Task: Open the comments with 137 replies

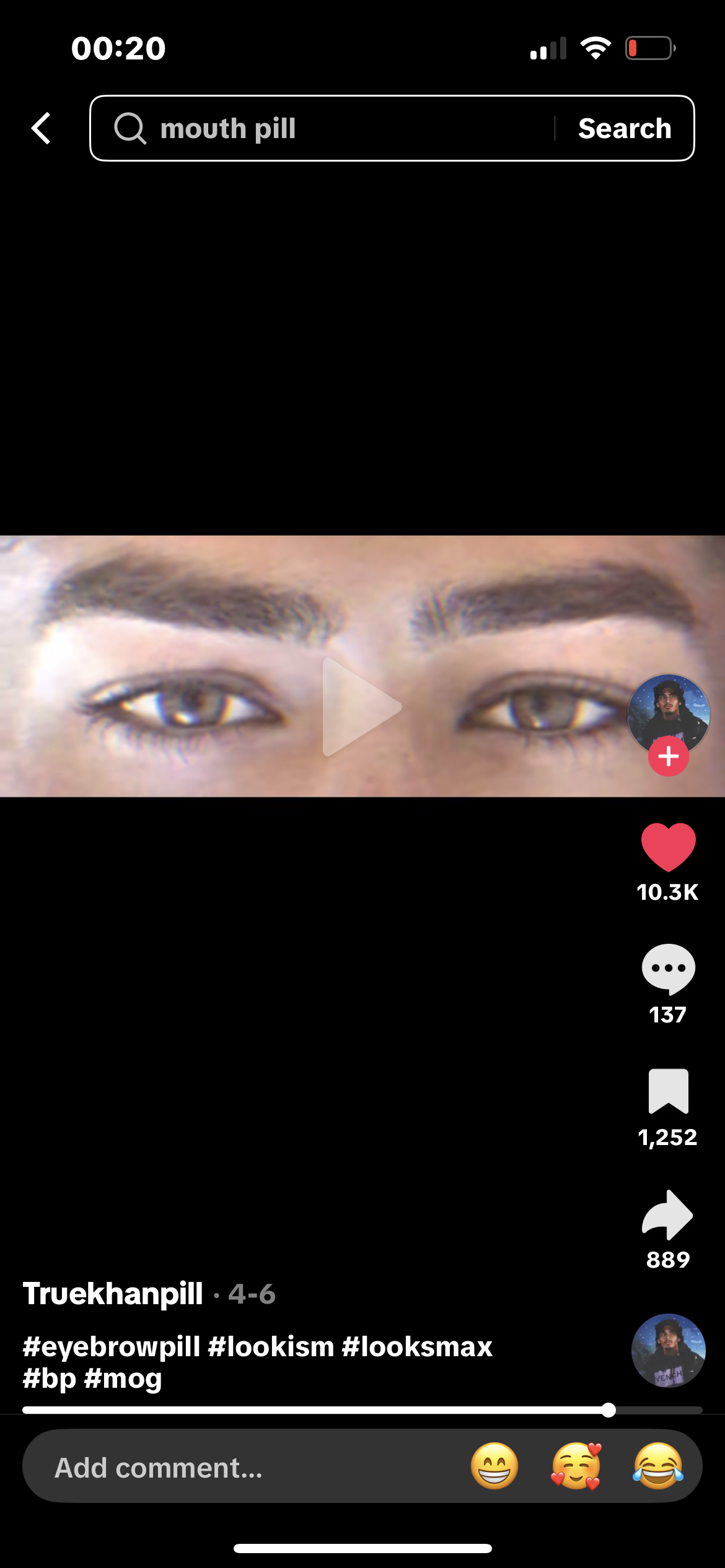Action: (668, 969)
